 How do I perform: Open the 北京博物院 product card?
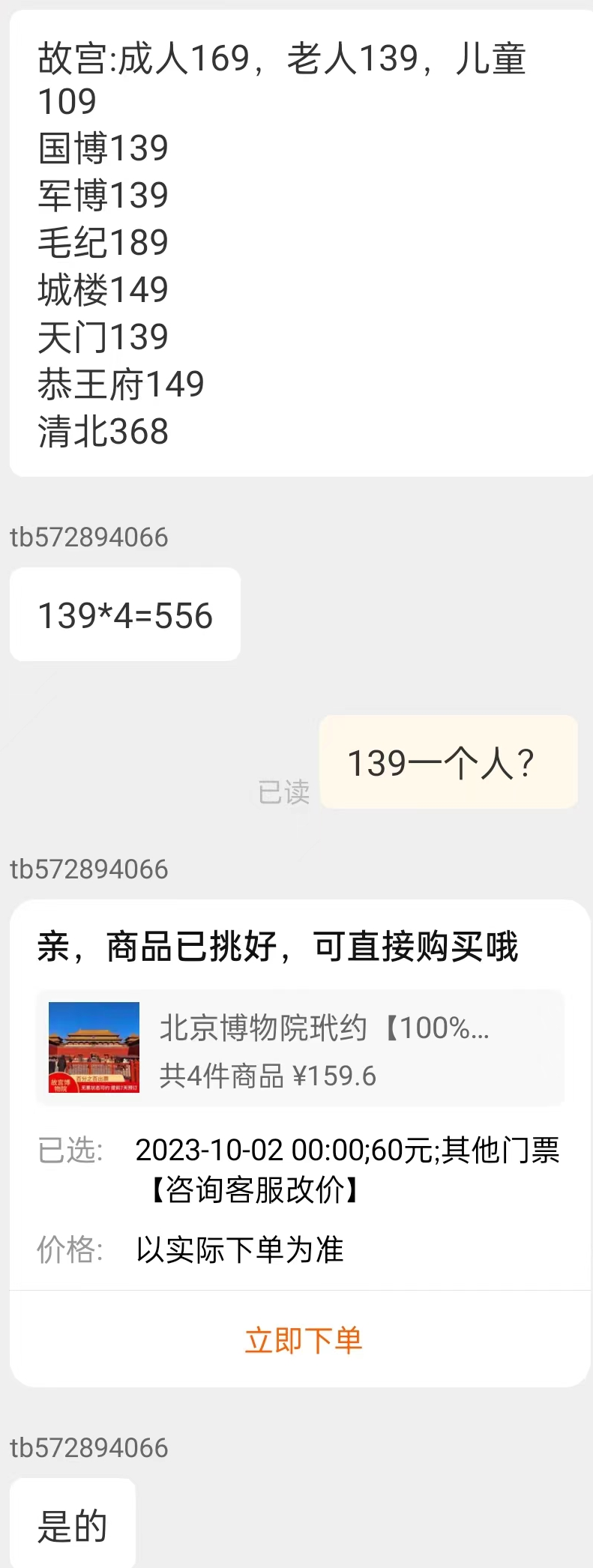point(300,1049)
